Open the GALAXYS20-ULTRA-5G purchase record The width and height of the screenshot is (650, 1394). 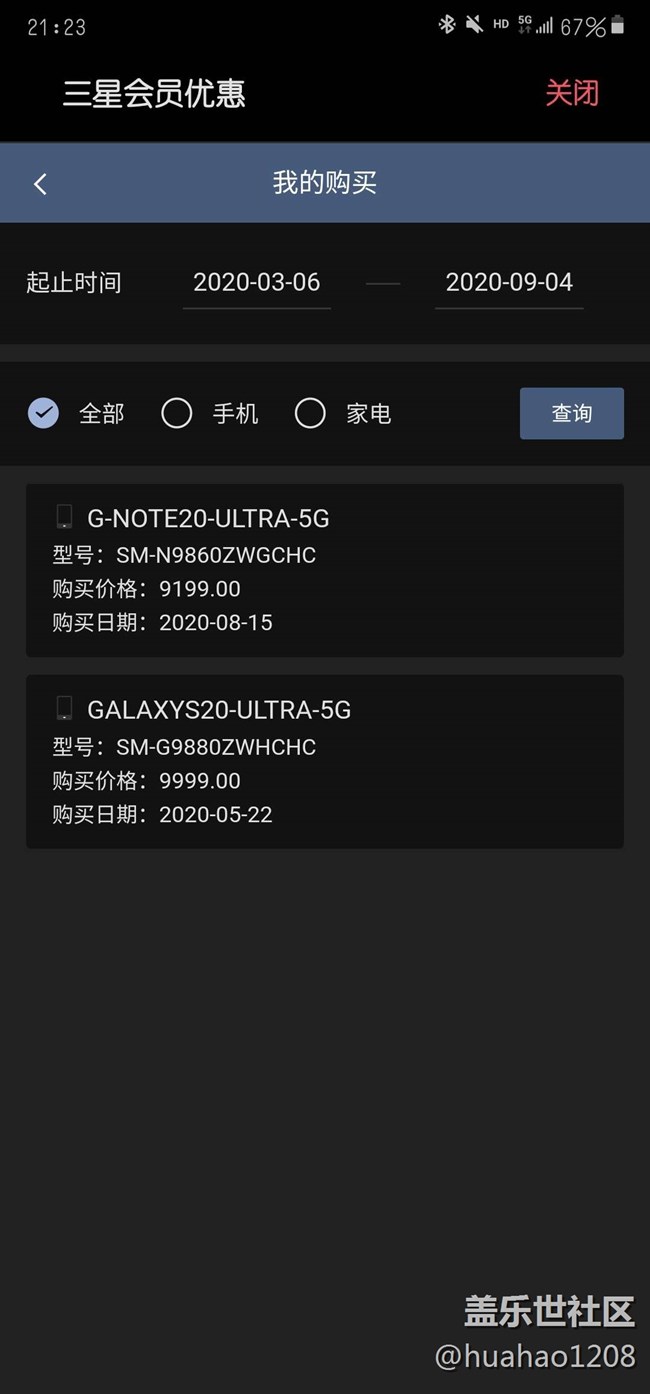pos(324,761)
